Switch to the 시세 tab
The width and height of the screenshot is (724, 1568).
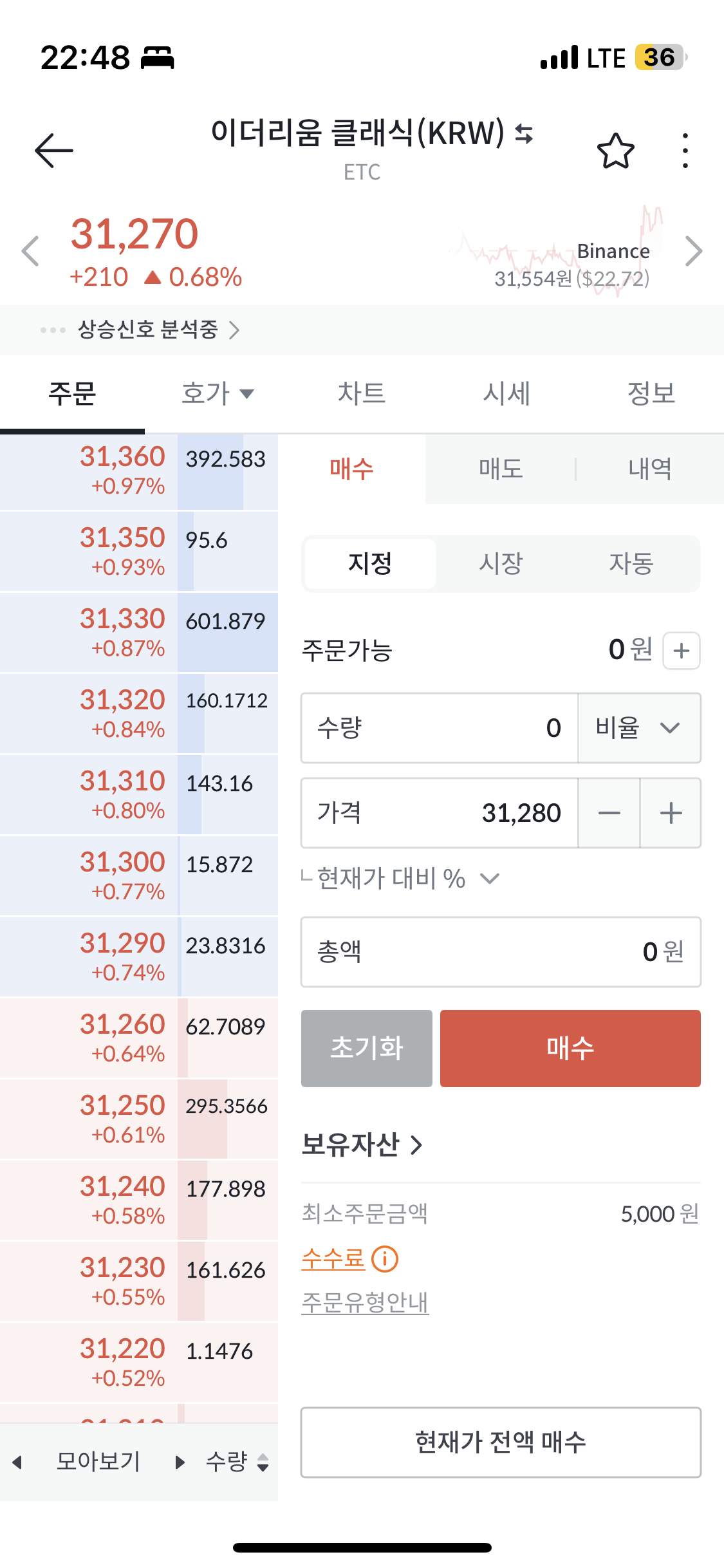click(507, 393)
